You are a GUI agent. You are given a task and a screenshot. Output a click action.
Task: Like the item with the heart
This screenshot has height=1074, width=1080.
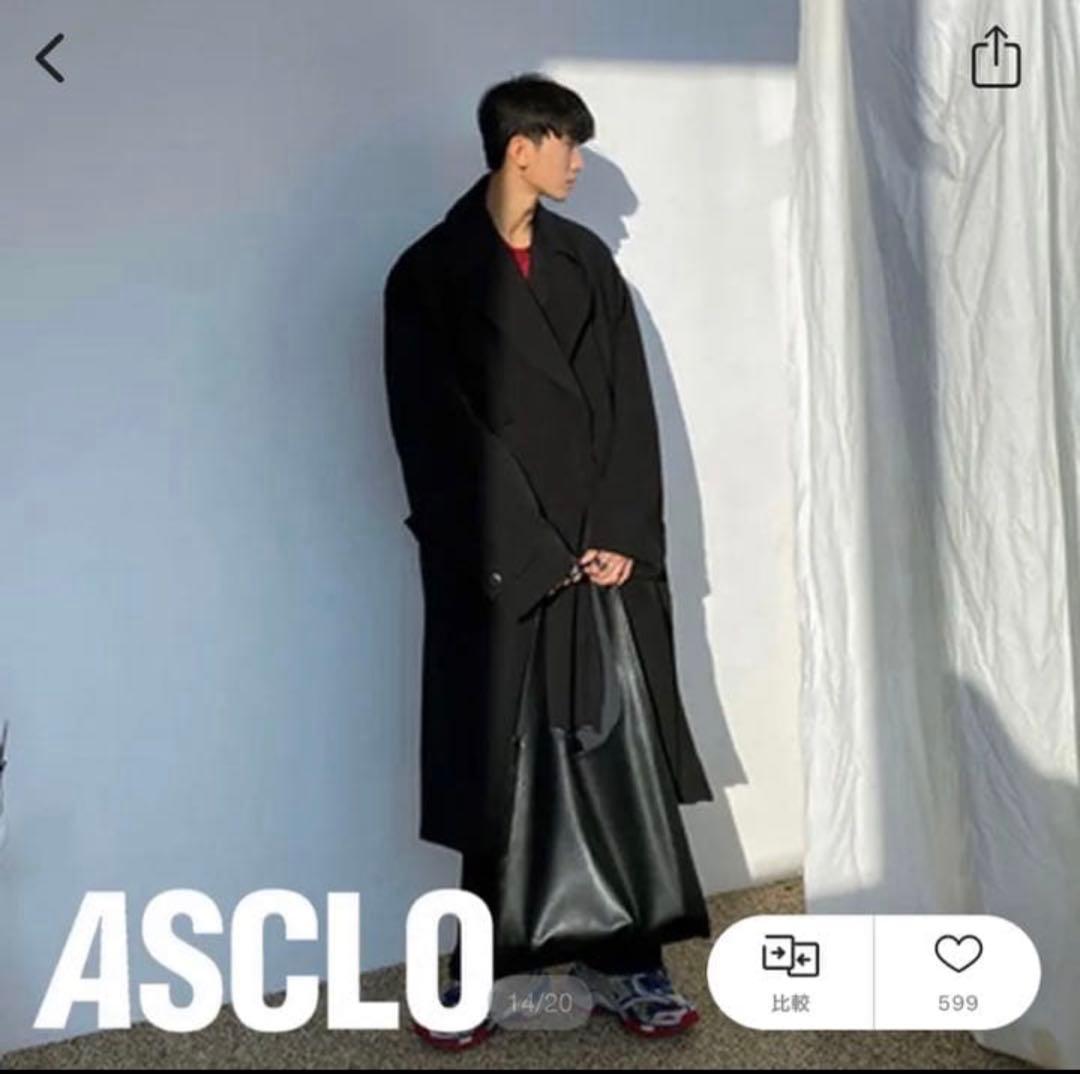[x=958, y=970]
